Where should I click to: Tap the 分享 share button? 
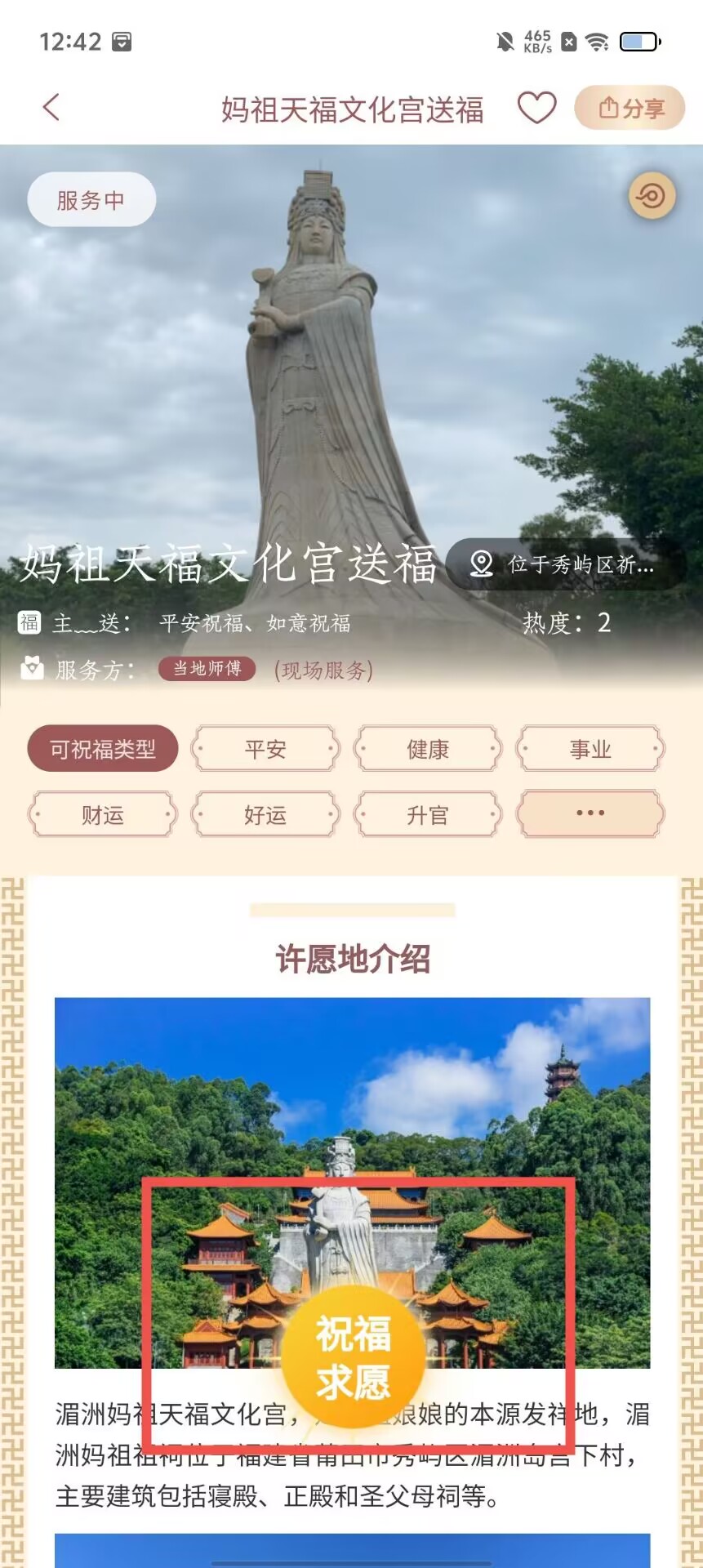point(630,108)
